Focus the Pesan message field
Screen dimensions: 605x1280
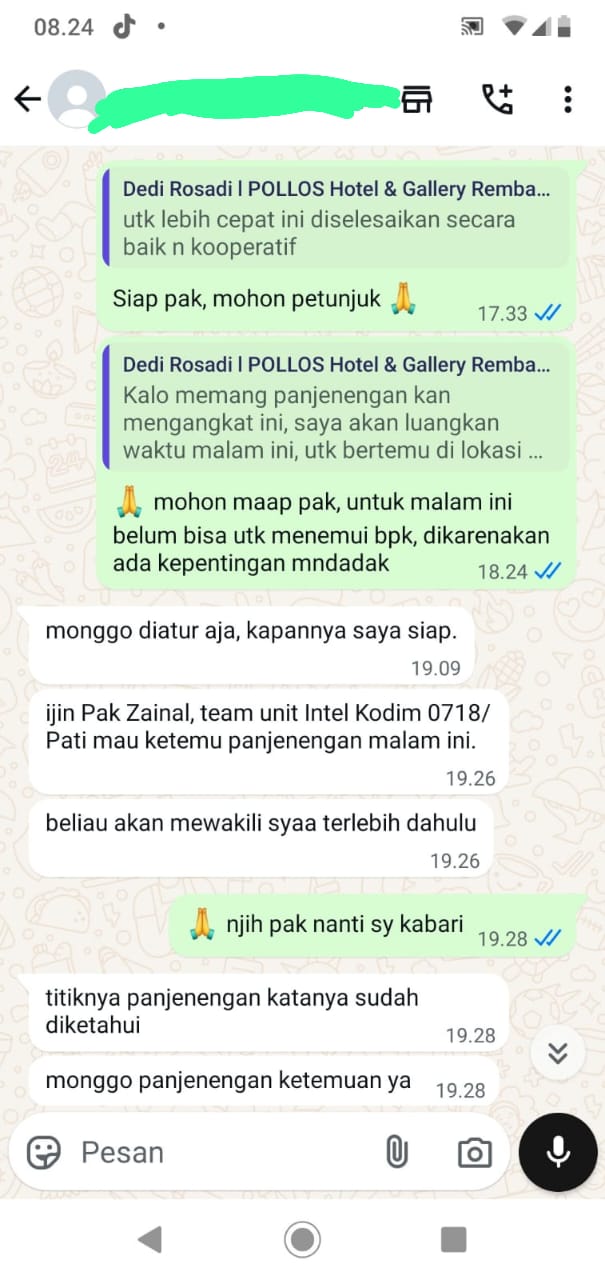click(x=220, y=1152)
